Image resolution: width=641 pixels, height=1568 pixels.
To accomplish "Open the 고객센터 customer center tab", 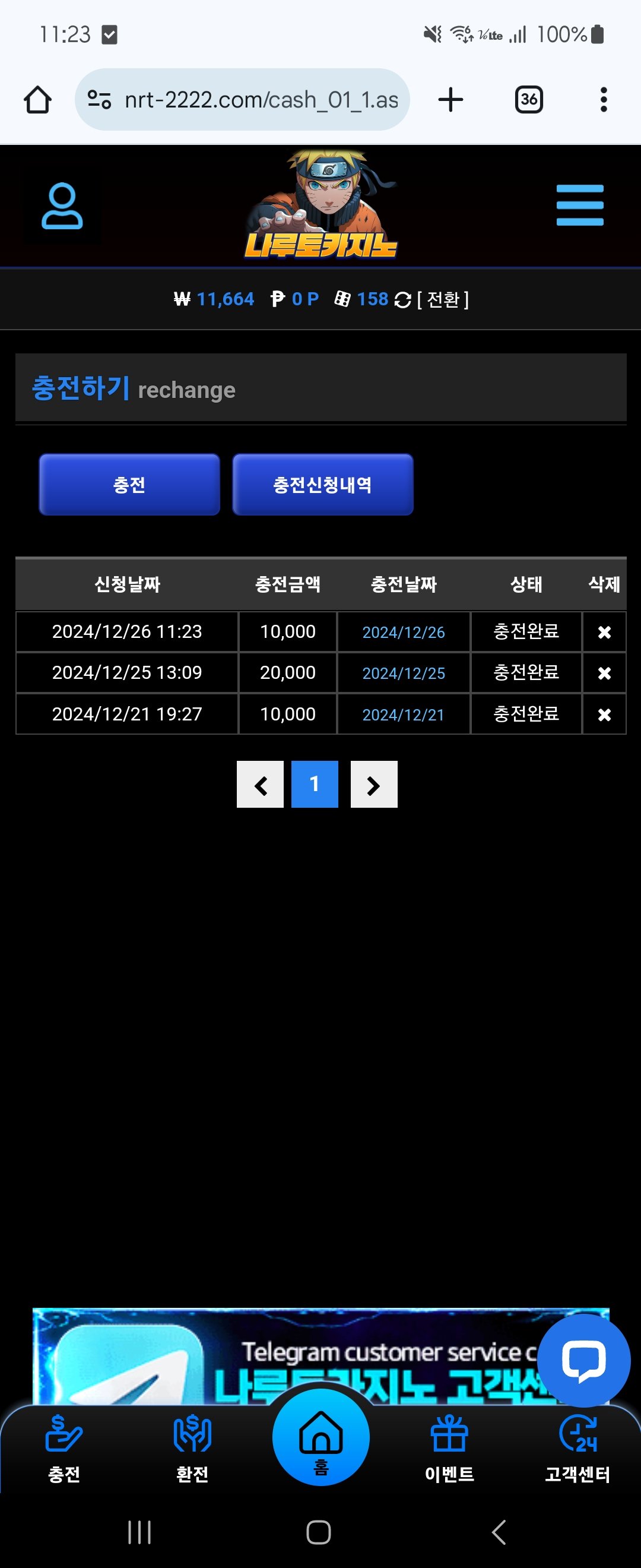I will (x=577, y=1447).
